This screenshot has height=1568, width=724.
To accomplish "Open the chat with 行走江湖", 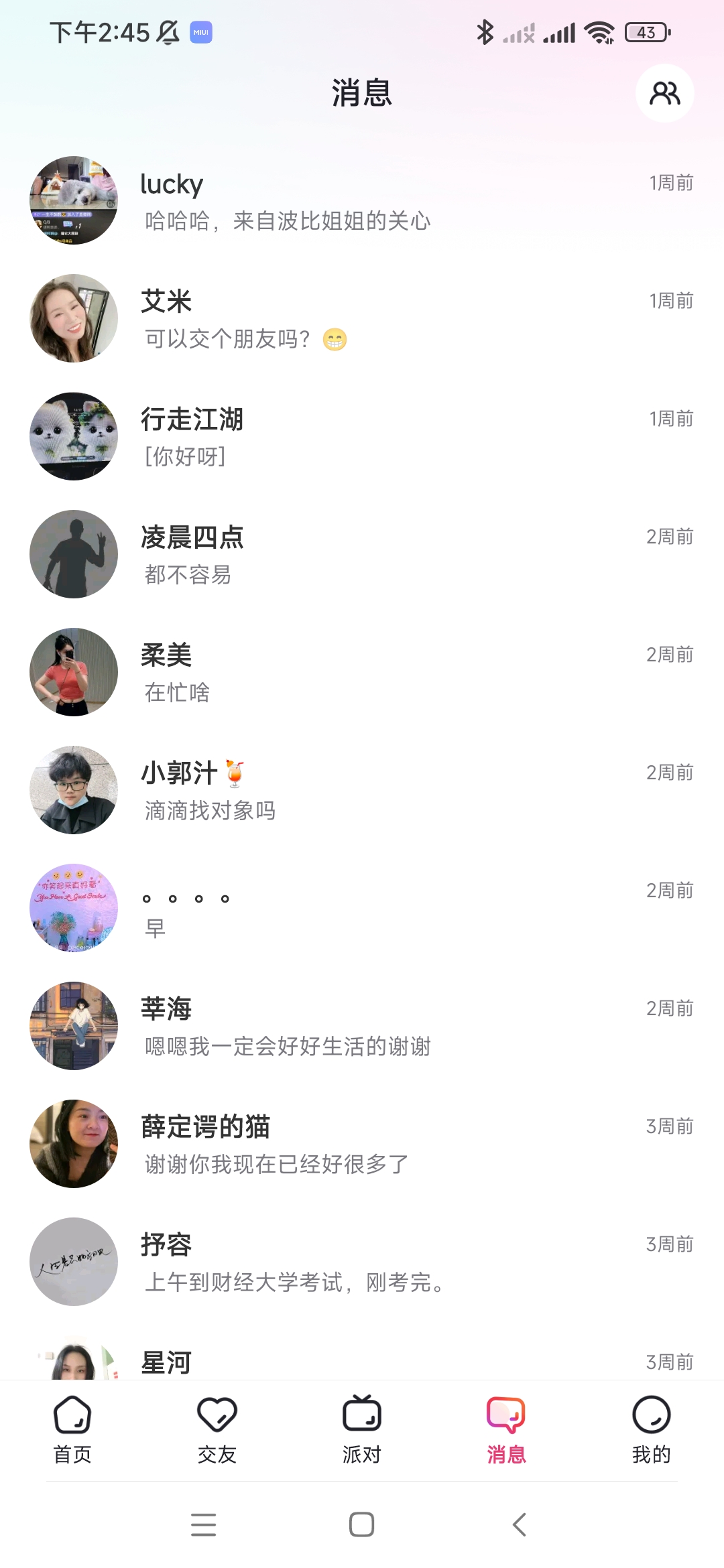I will (x=362, y=436).
